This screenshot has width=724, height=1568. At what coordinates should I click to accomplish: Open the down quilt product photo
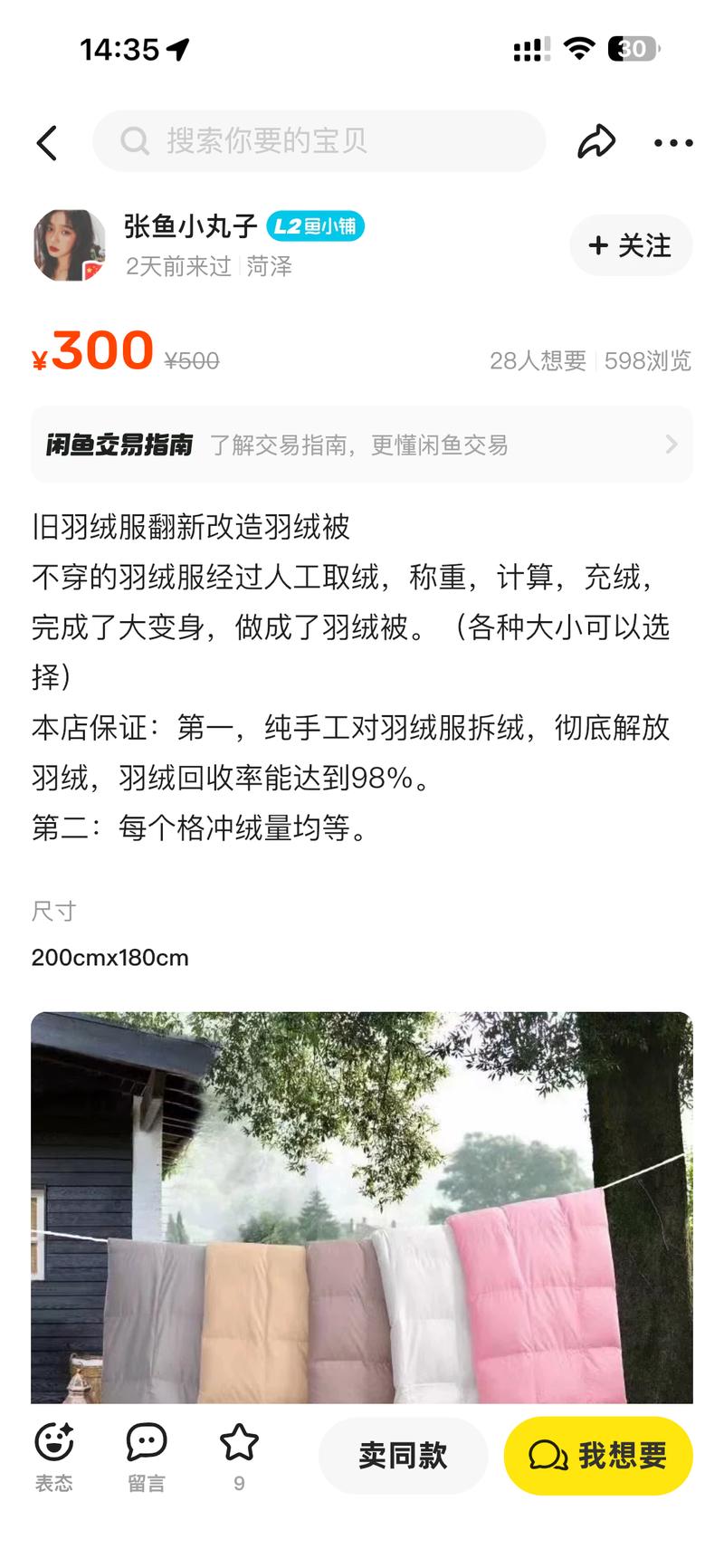(x=362, y=1208)
